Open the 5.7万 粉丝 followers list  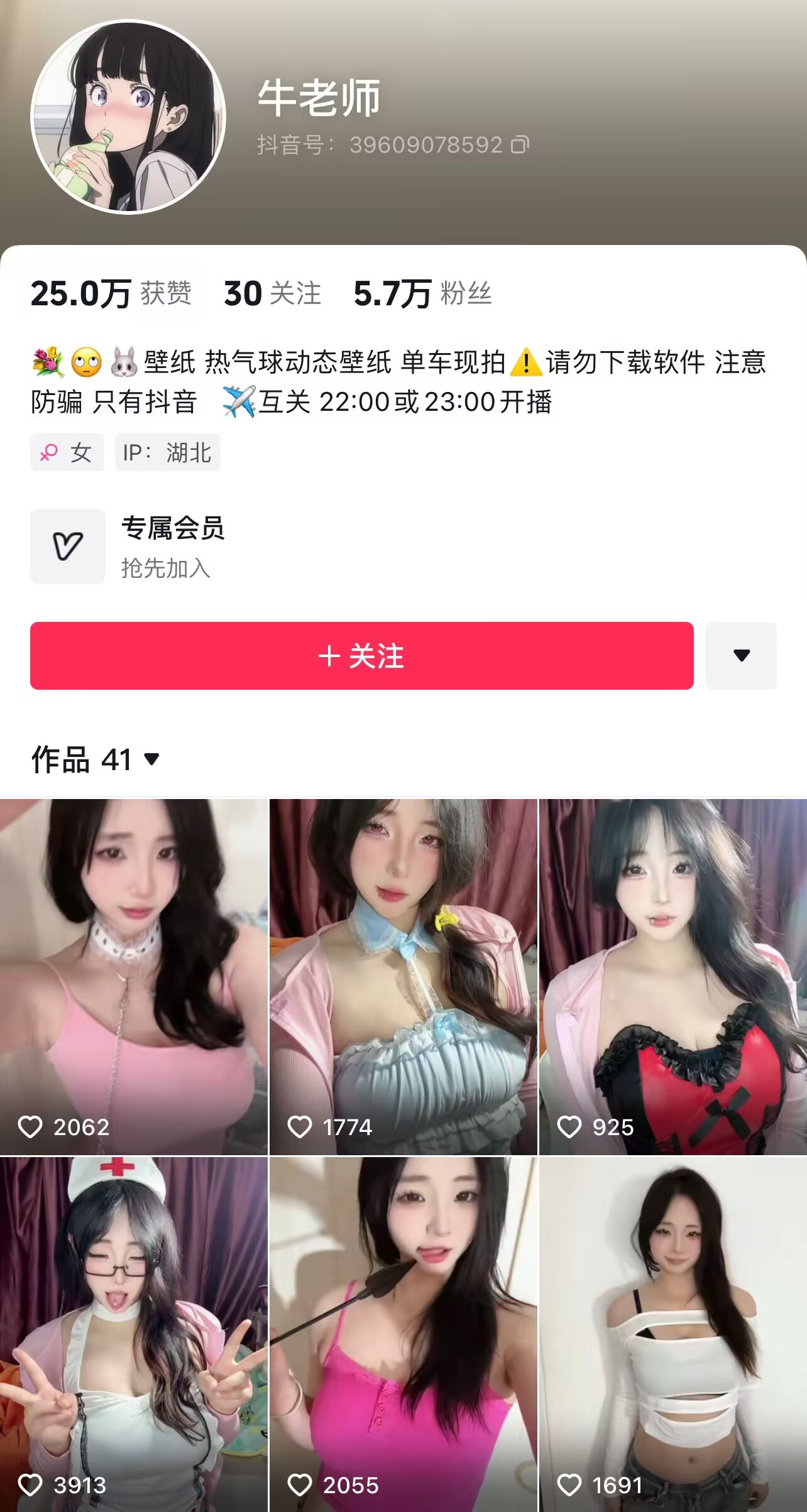click(x=422, y=293)
